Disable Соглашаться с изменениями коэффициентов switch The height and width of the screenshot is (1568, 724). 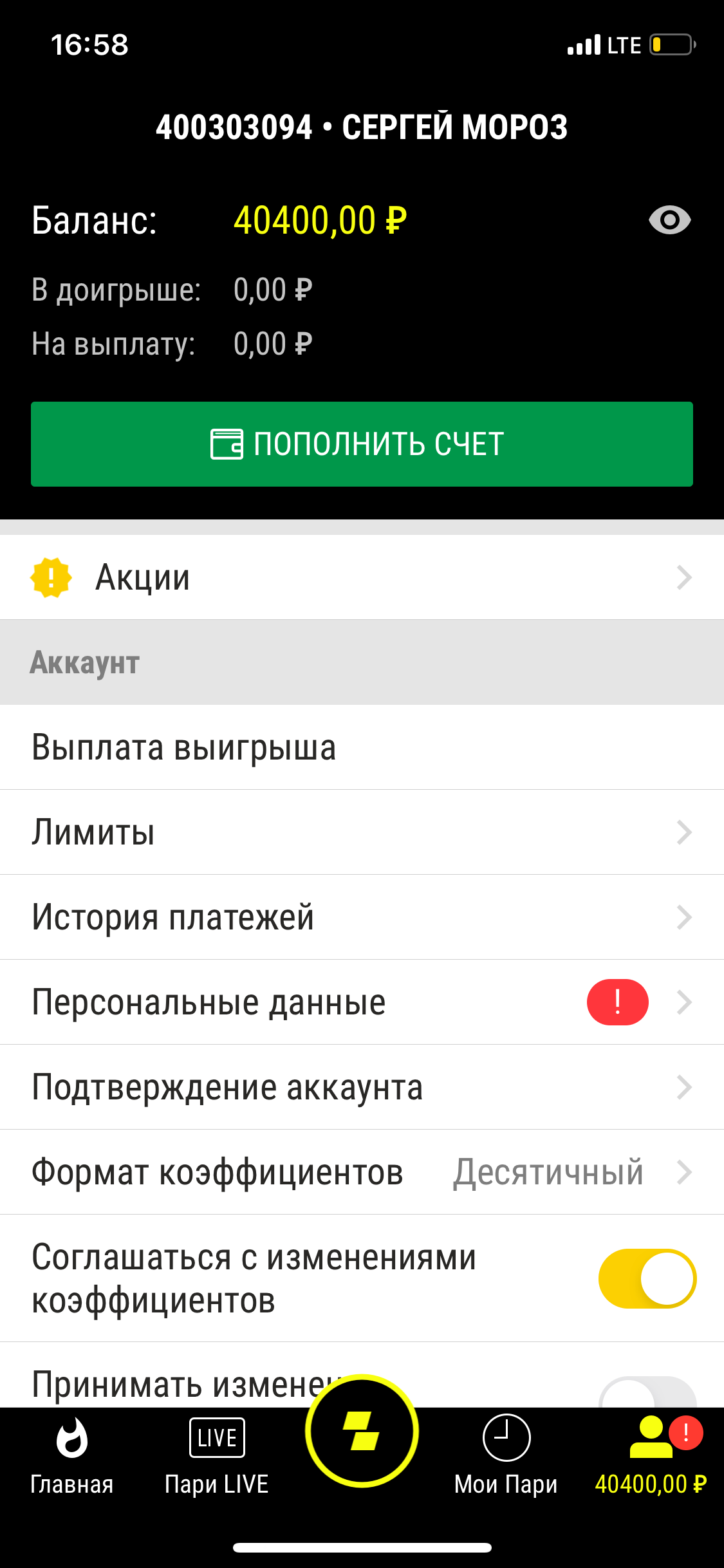[x=647, y=1278]
